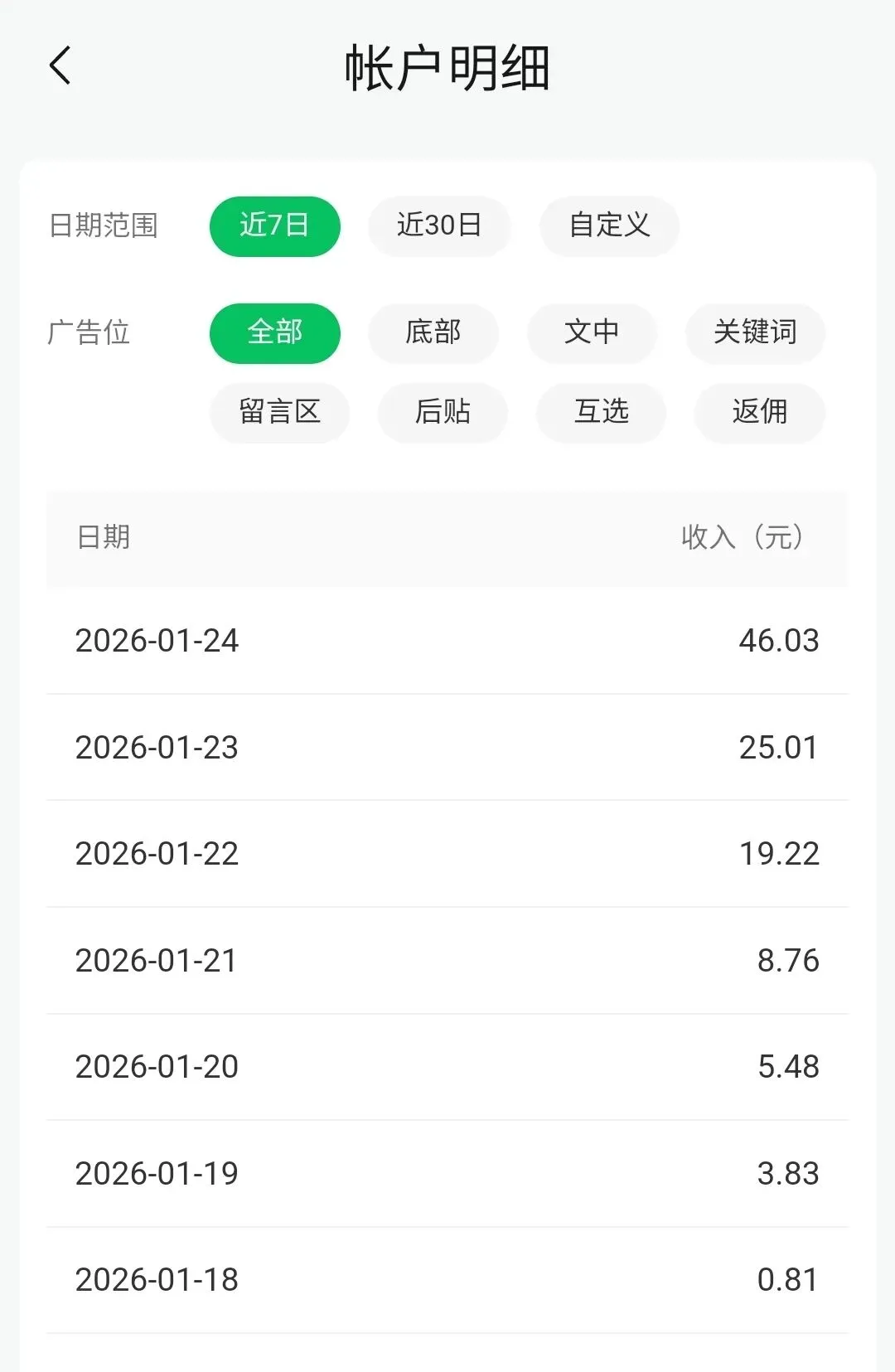Filter by 后贴 ad position
Image resolution: width=895 pixels, height=1372 pixels.
443,412
